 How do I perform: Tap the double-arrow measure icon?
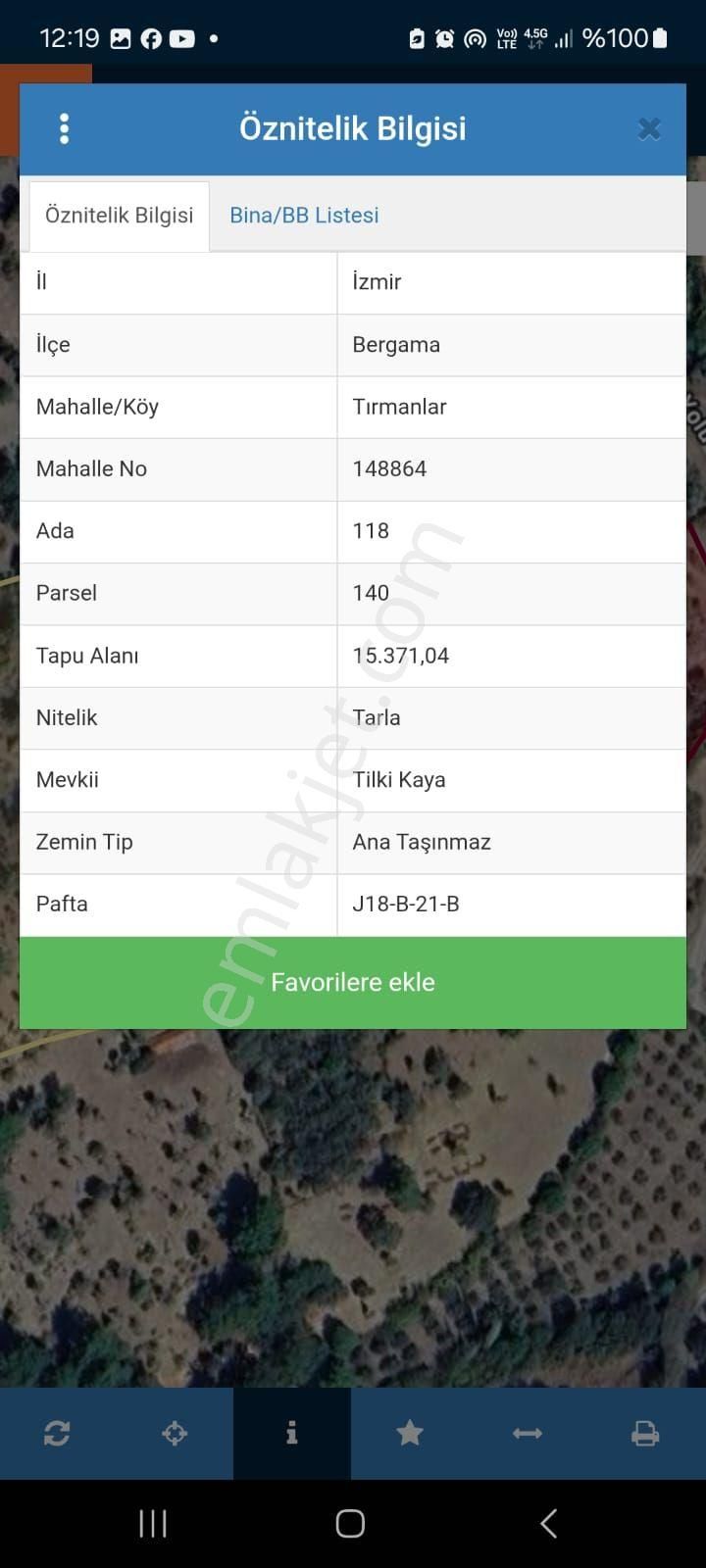point(528,1434)
